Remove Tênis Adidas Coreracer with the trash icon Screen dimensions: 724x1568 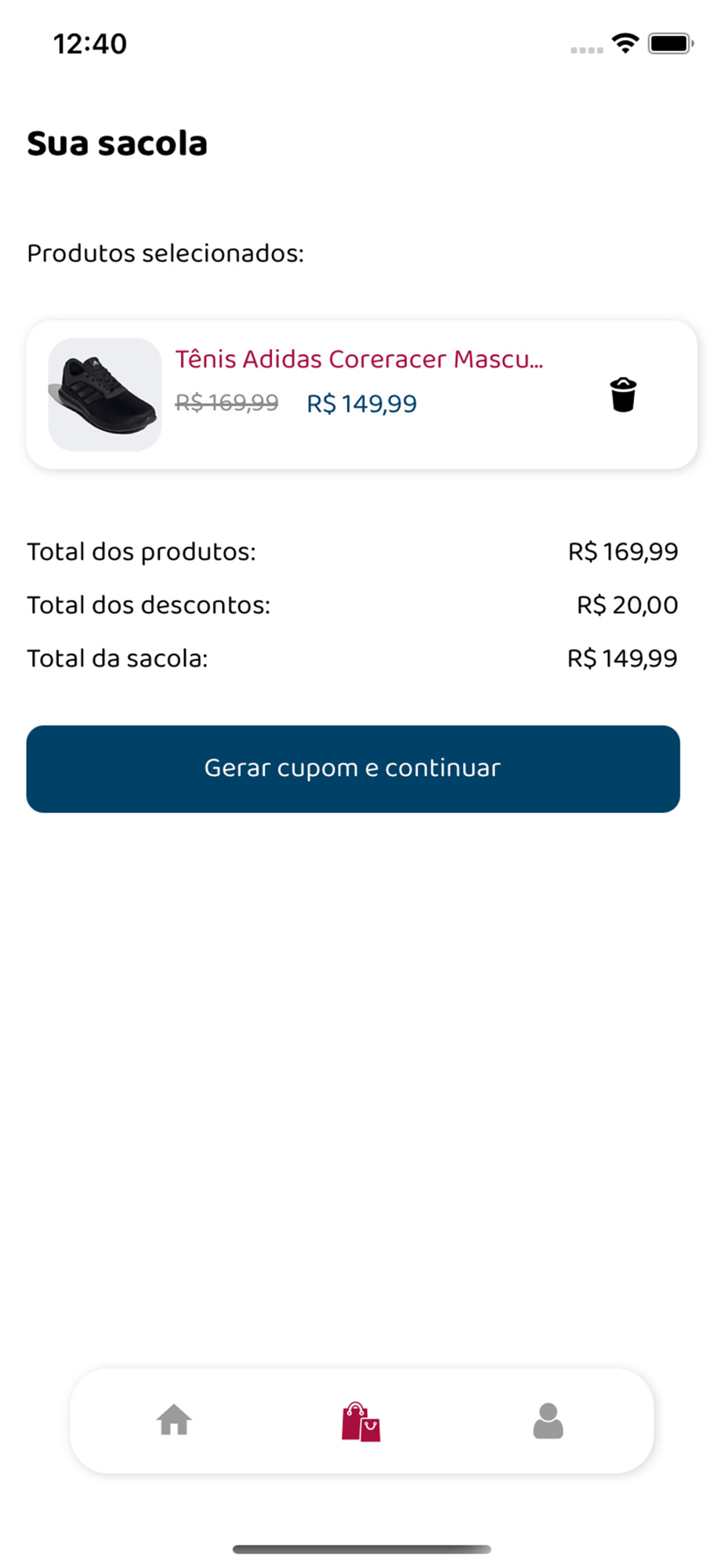pos(623,394)
